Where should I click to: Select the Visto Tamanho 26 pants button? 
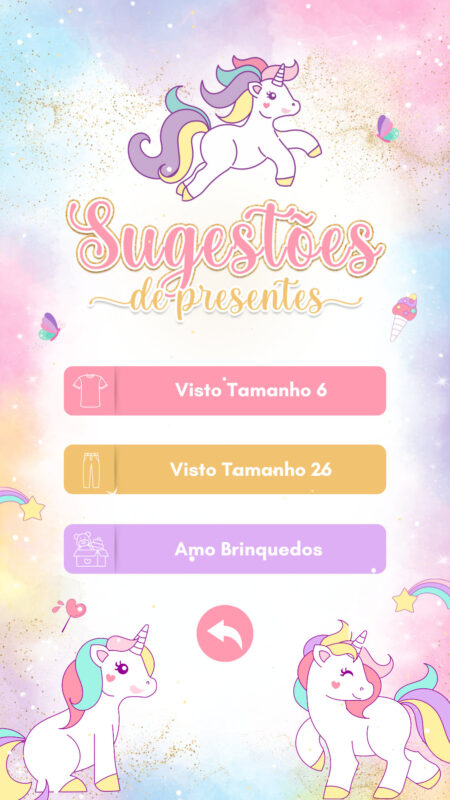coord(225,469)
